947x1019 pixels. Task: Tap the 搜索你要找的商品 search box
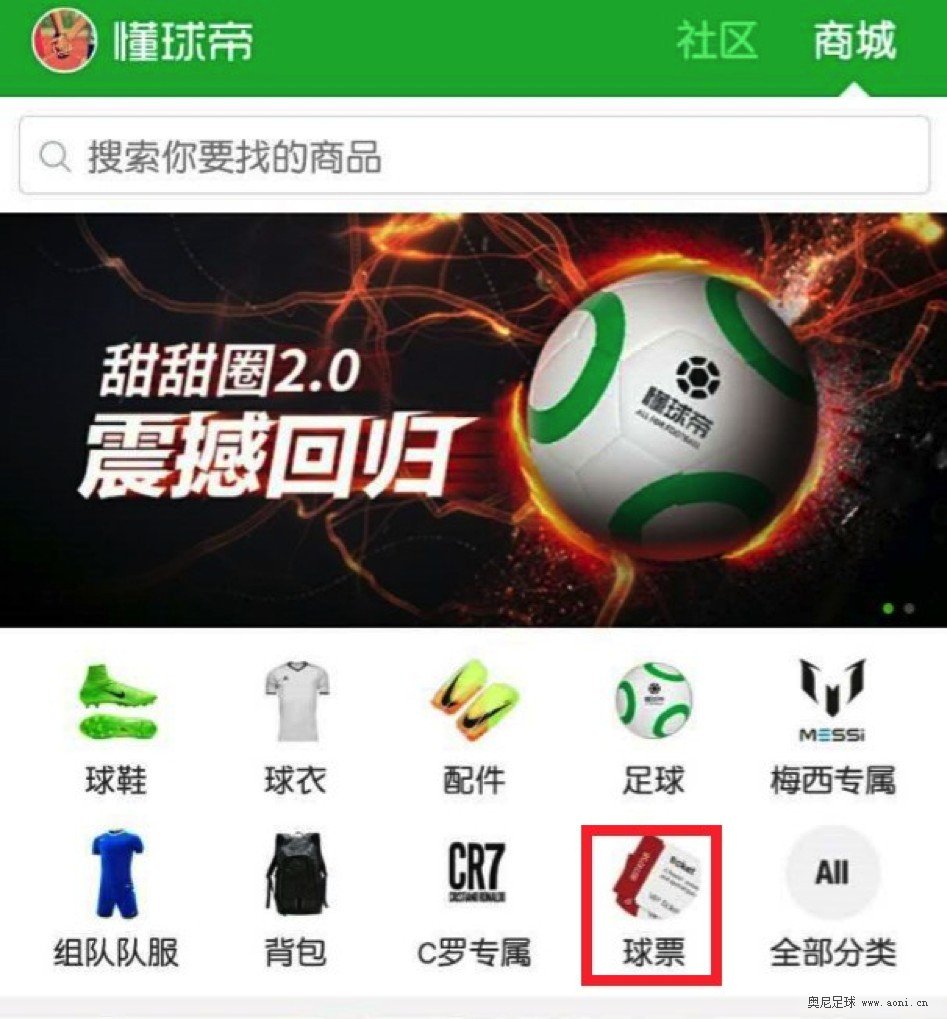pos(474,156)
